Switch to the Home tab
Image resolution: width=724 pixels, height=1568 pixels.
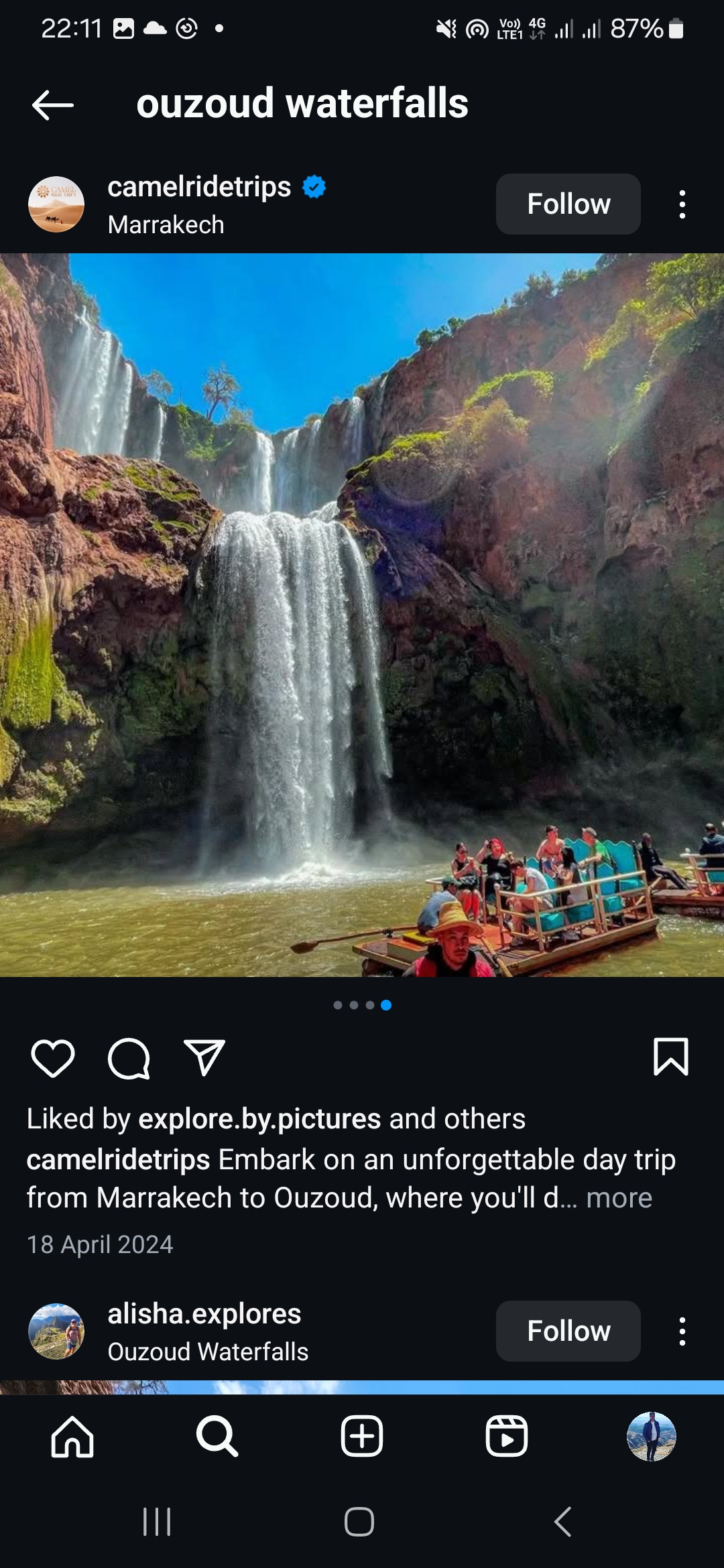72,1437
